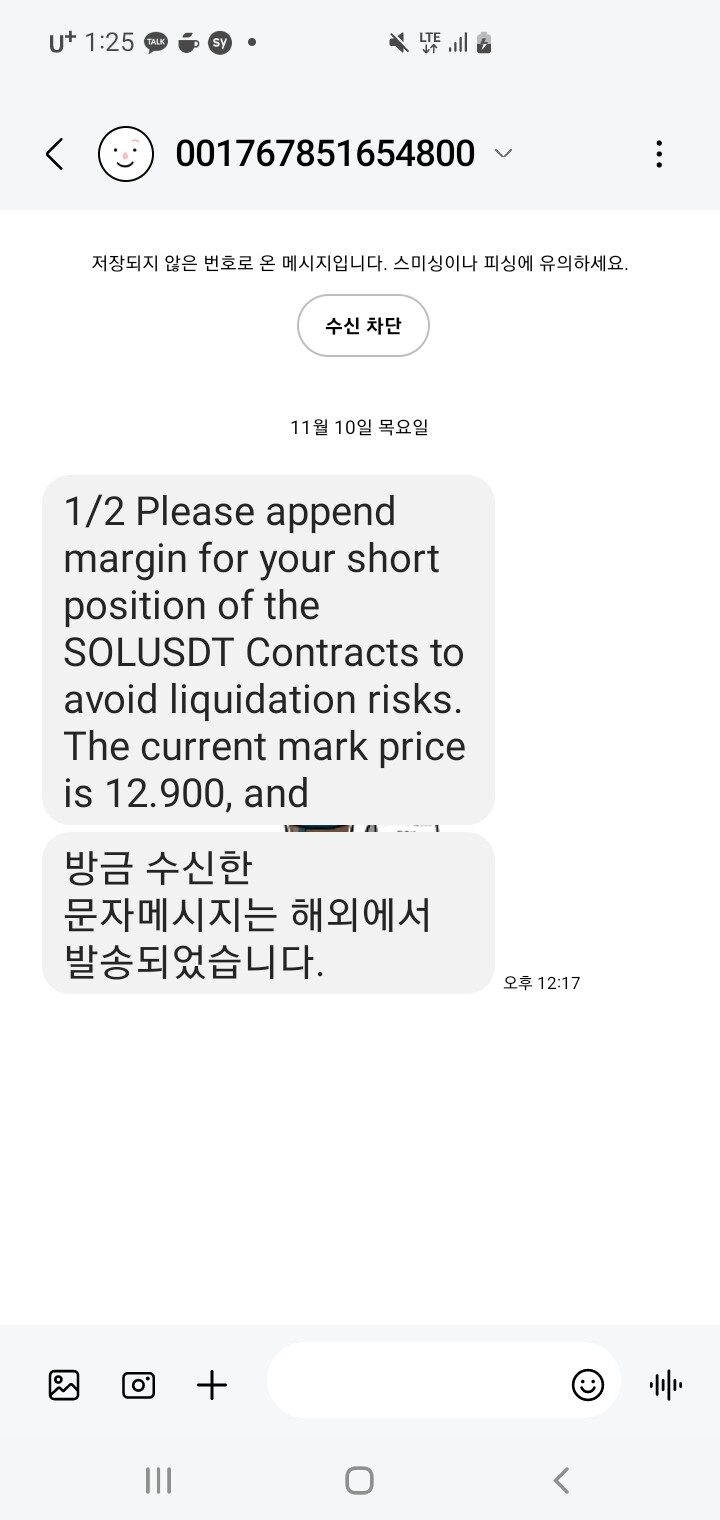The height and width of the screenshot is (1520, 720).
Task: Open the emoji picker in the message bar
Action: pyautogui.click(x=588, y=1385)
